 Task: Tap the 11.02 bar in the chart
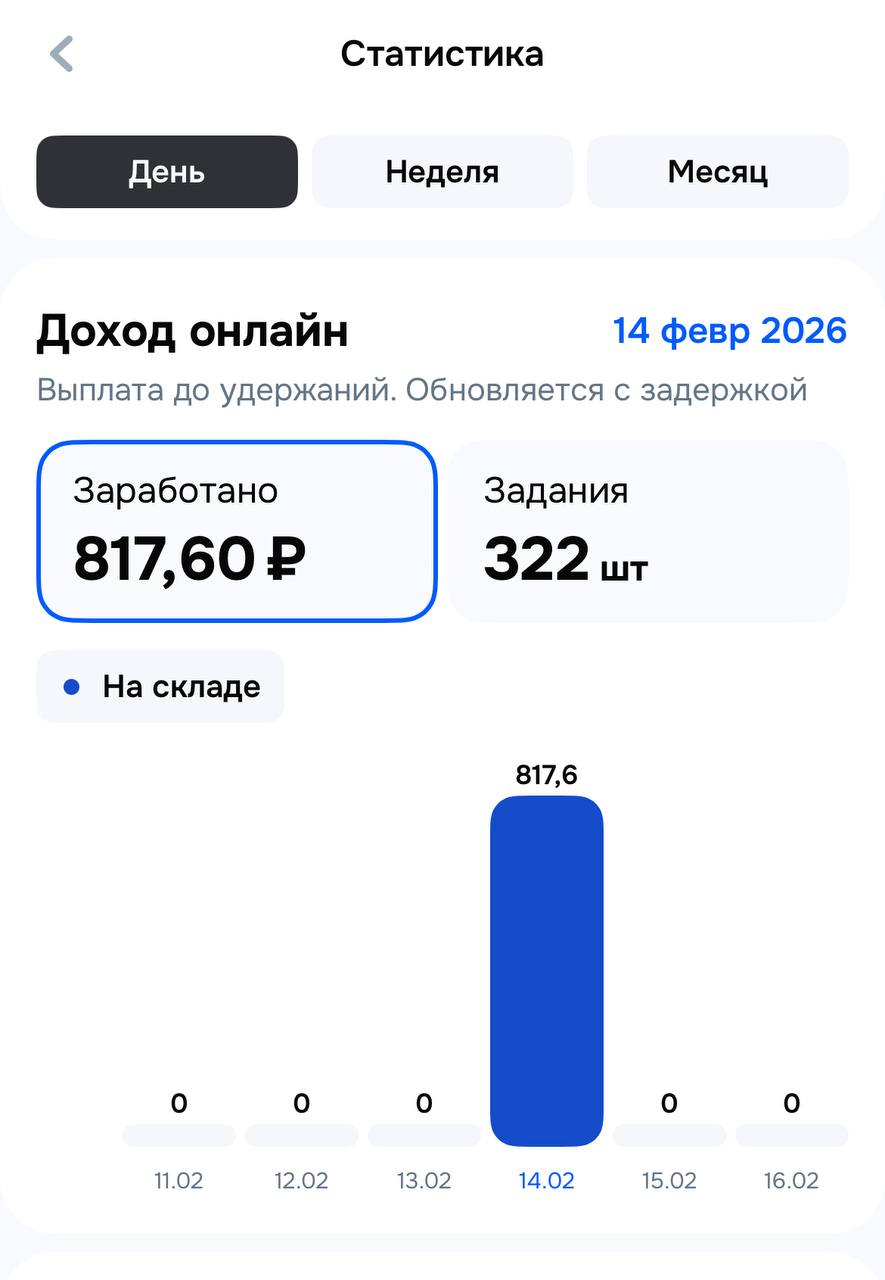click(179, 1135)
